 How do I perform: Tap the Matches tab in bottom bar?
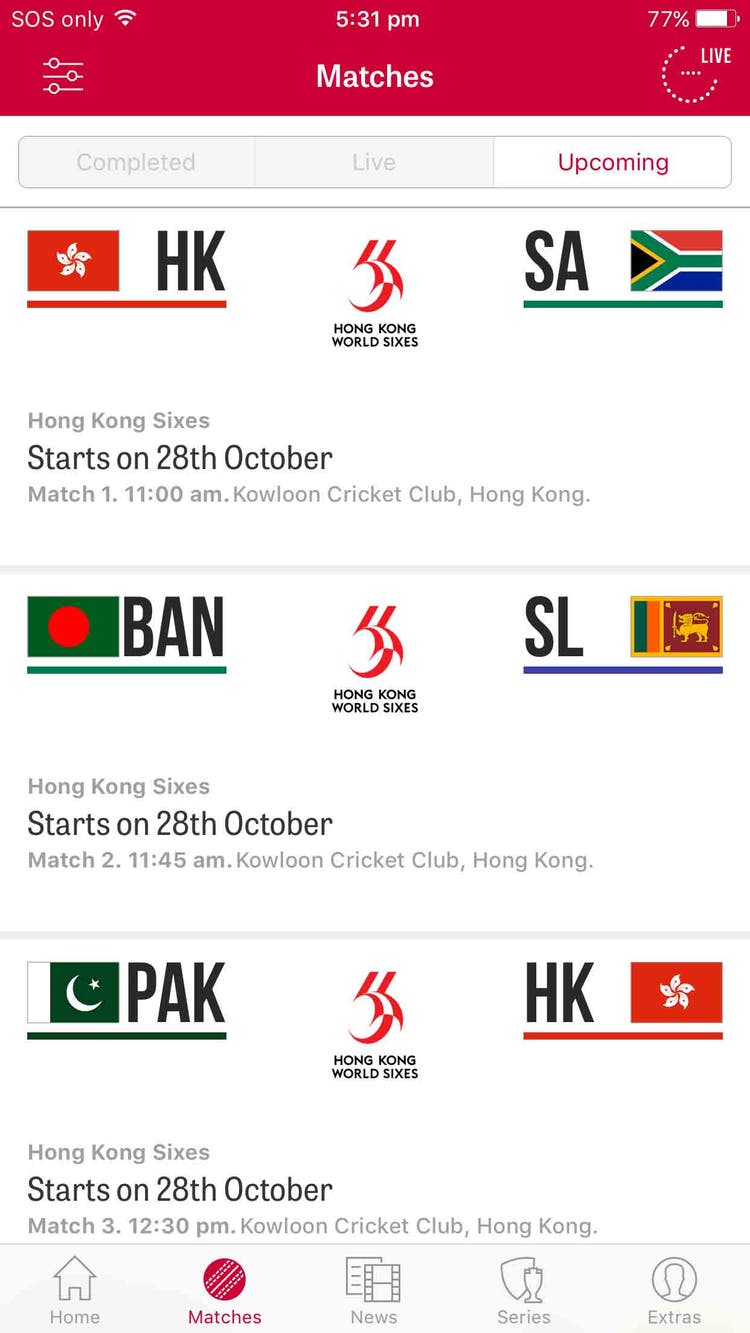(225, 1290)
